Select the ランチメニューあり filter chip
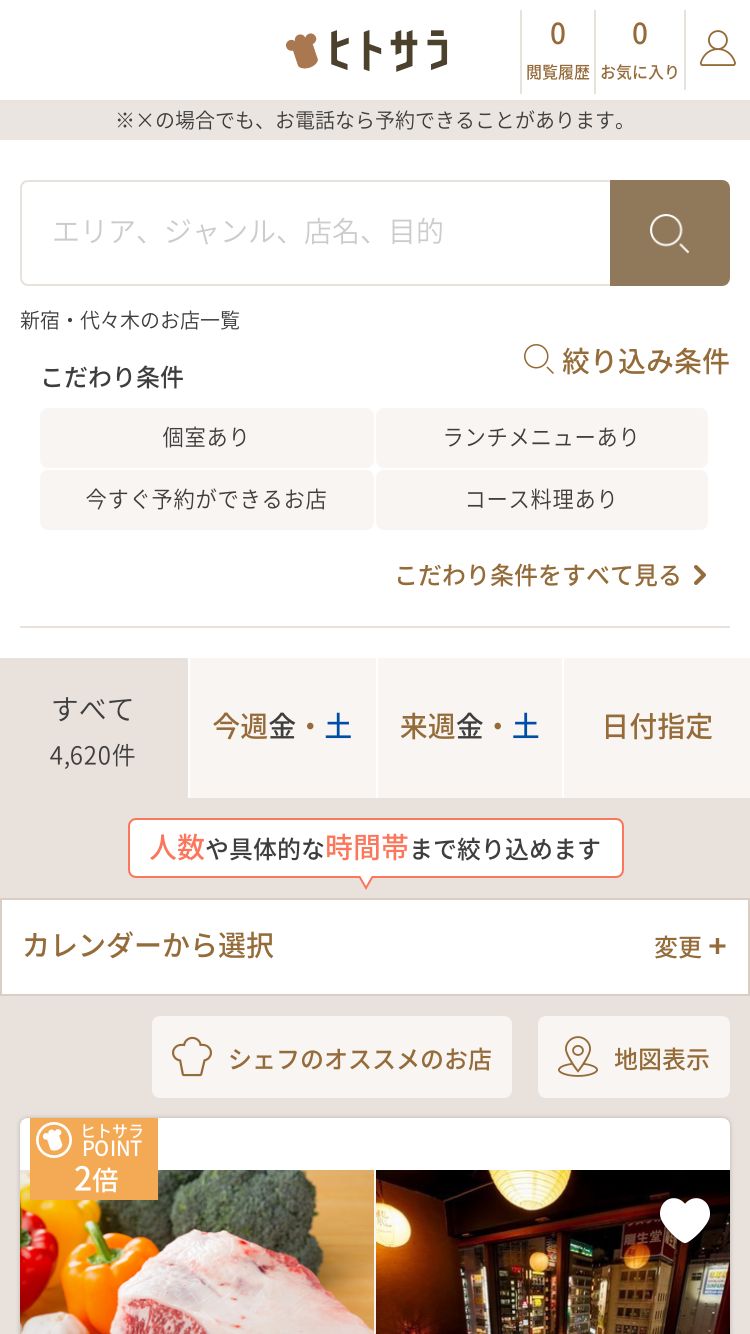 541,437
